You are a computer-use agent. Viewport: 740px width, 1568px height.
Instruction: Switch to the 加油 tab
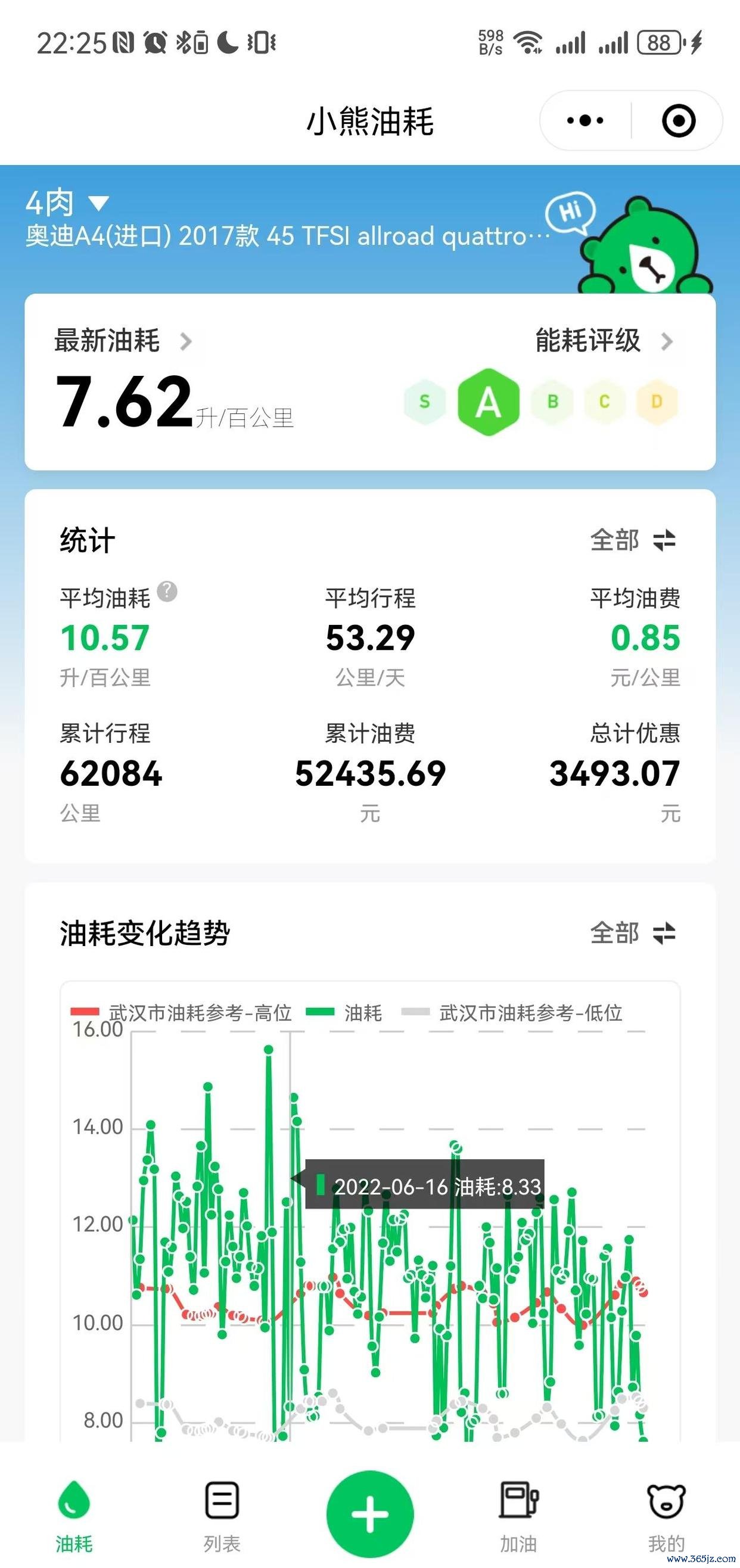tap(518, 1516)
